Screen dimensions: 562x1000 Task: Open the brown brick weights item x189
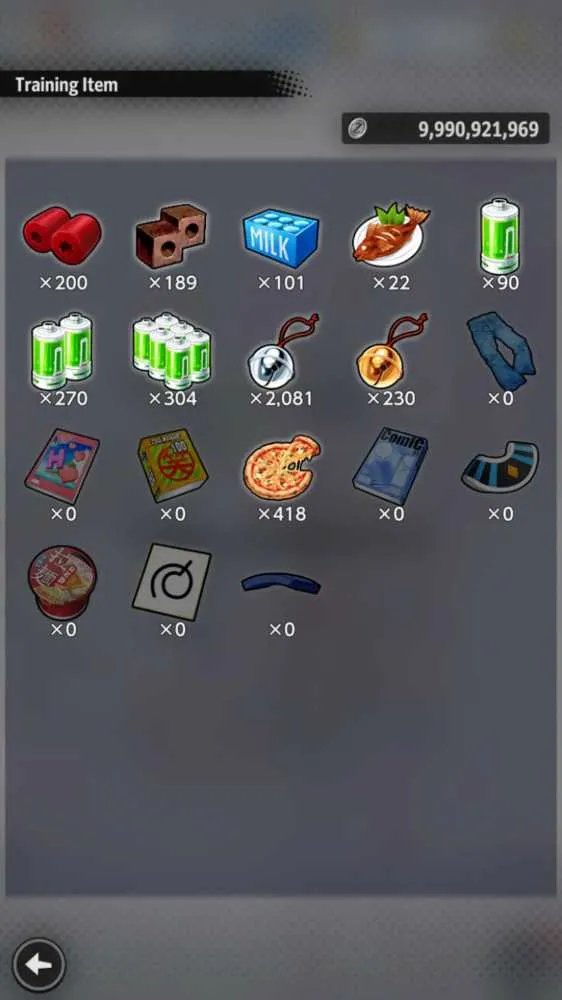click(x=171, y=235)
